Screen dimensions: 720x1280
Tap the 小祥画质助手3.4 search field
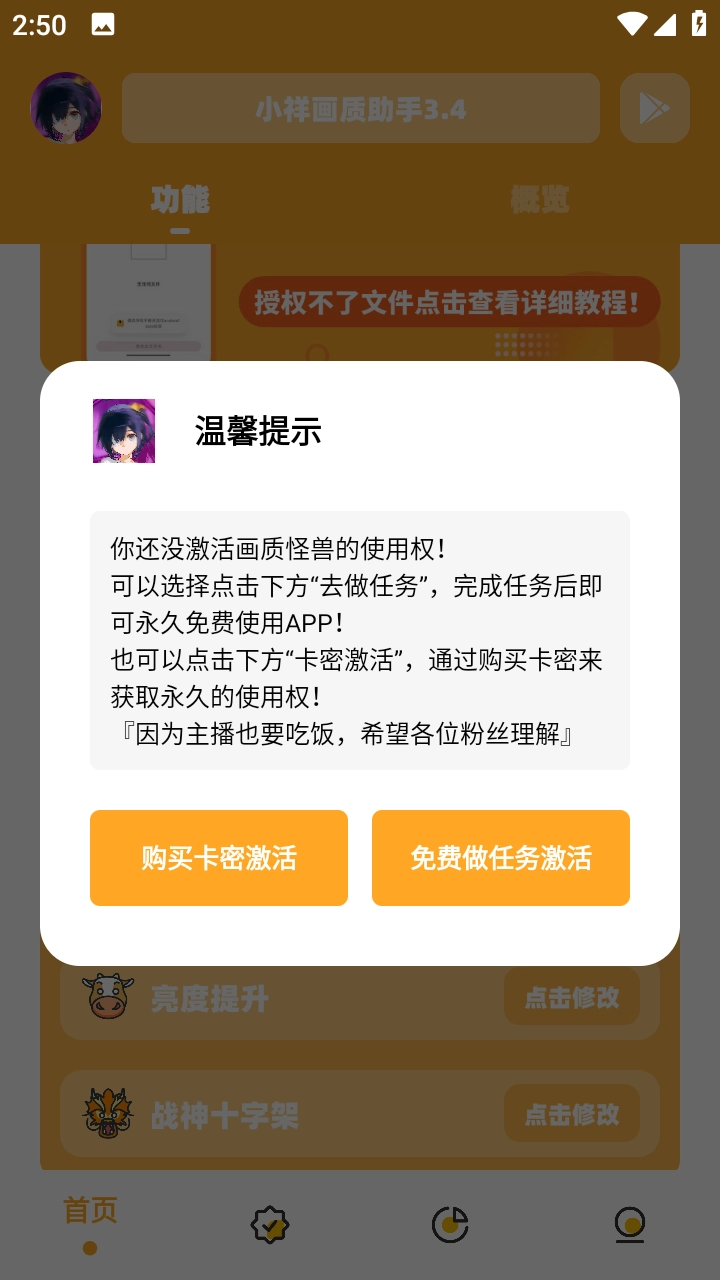(x=360, y=107)
